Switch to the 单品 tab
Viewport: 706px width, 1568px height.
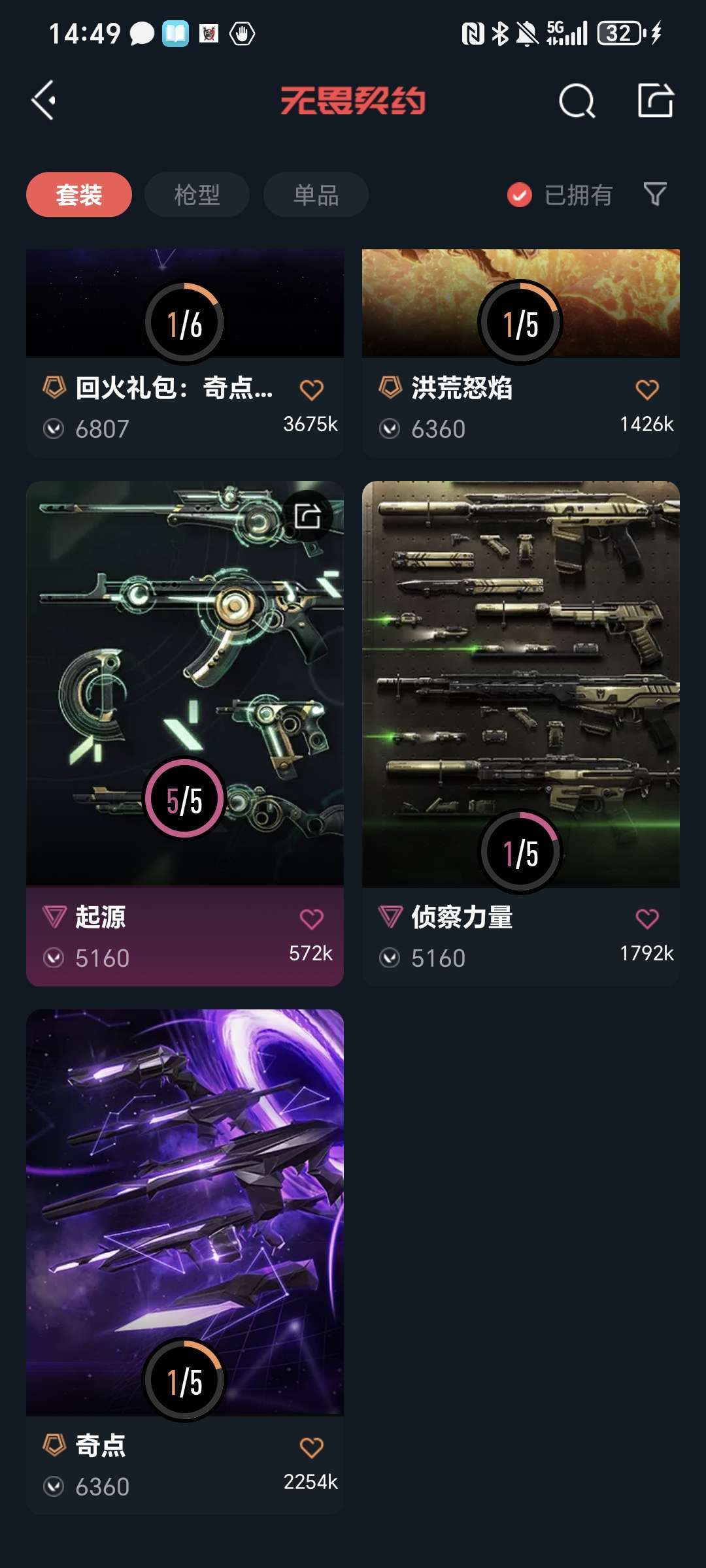(316, 195)
